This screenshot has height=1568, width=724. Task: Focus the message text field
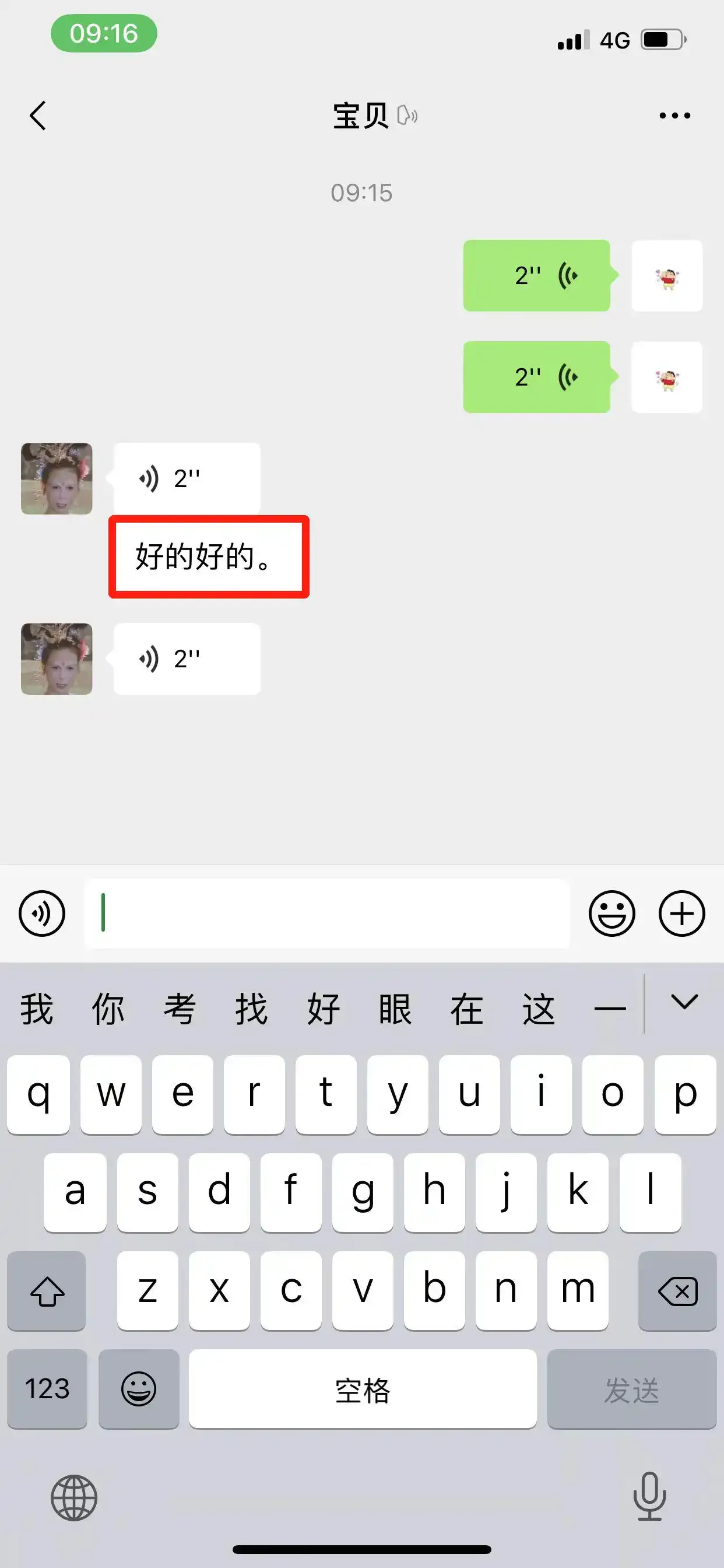(326, 913)
